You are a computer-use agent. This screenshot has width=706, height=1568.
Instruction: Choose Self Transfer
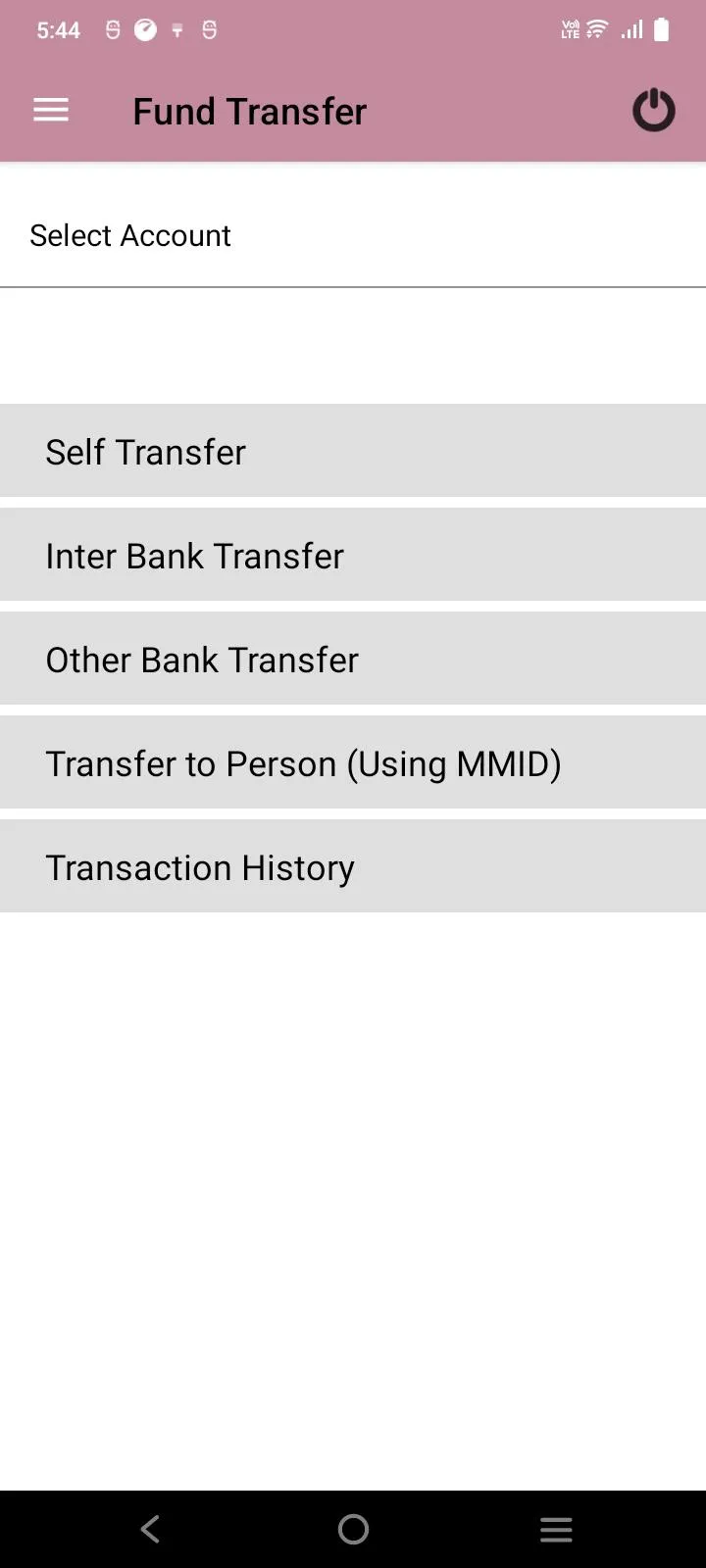point(353,451)
